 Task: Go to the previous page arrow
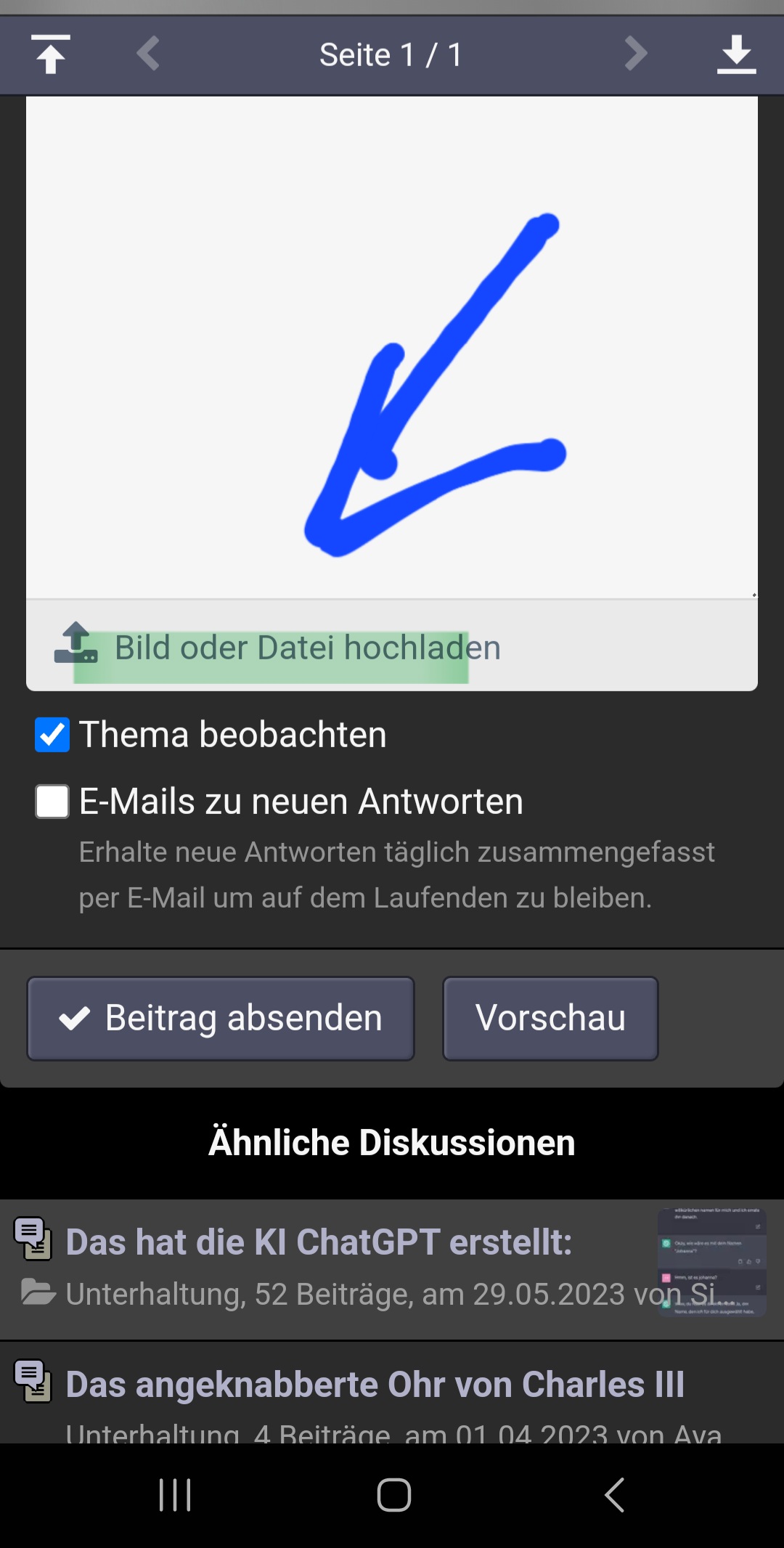click(x=148, y=54)
